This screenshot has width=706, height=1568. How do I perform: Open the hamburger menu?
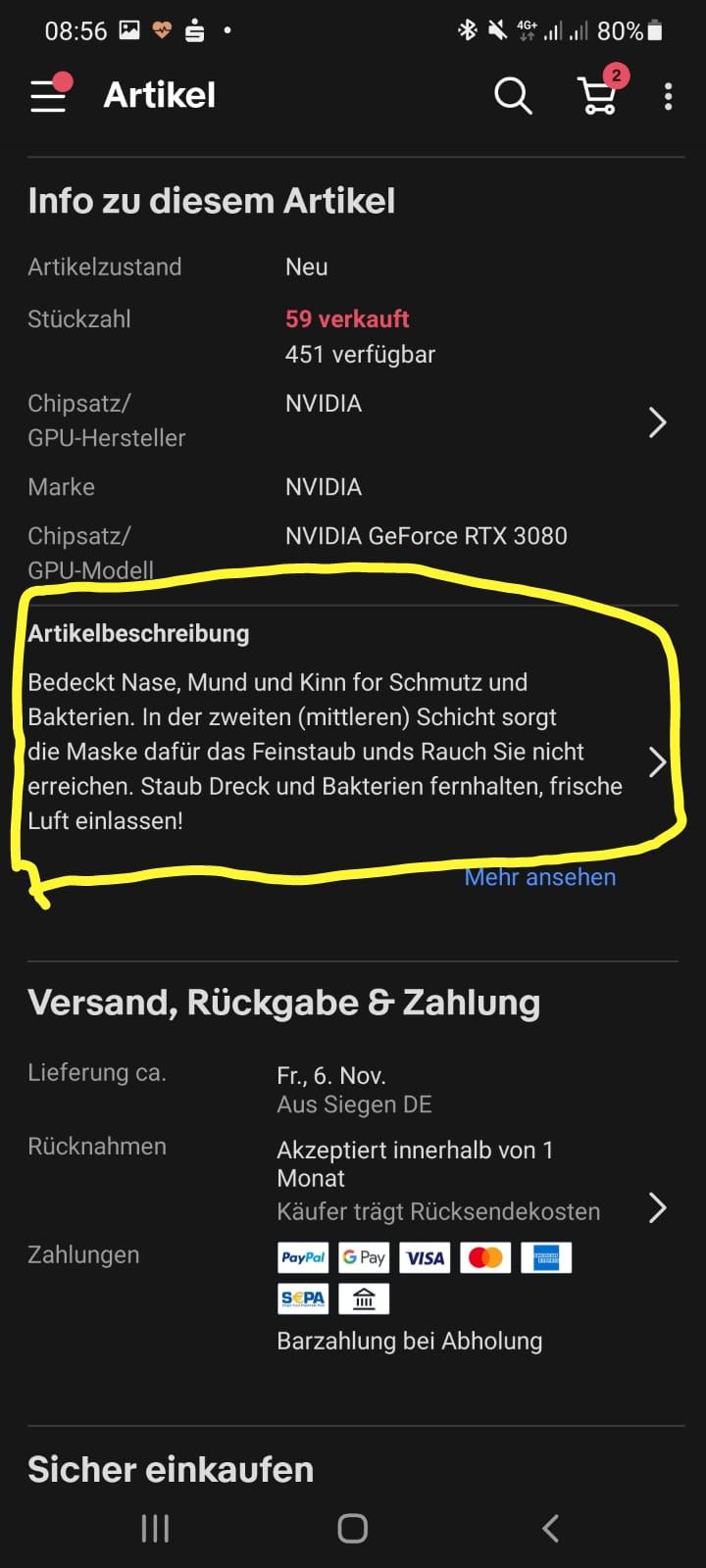pyautogui.click(x=48, y=95)
